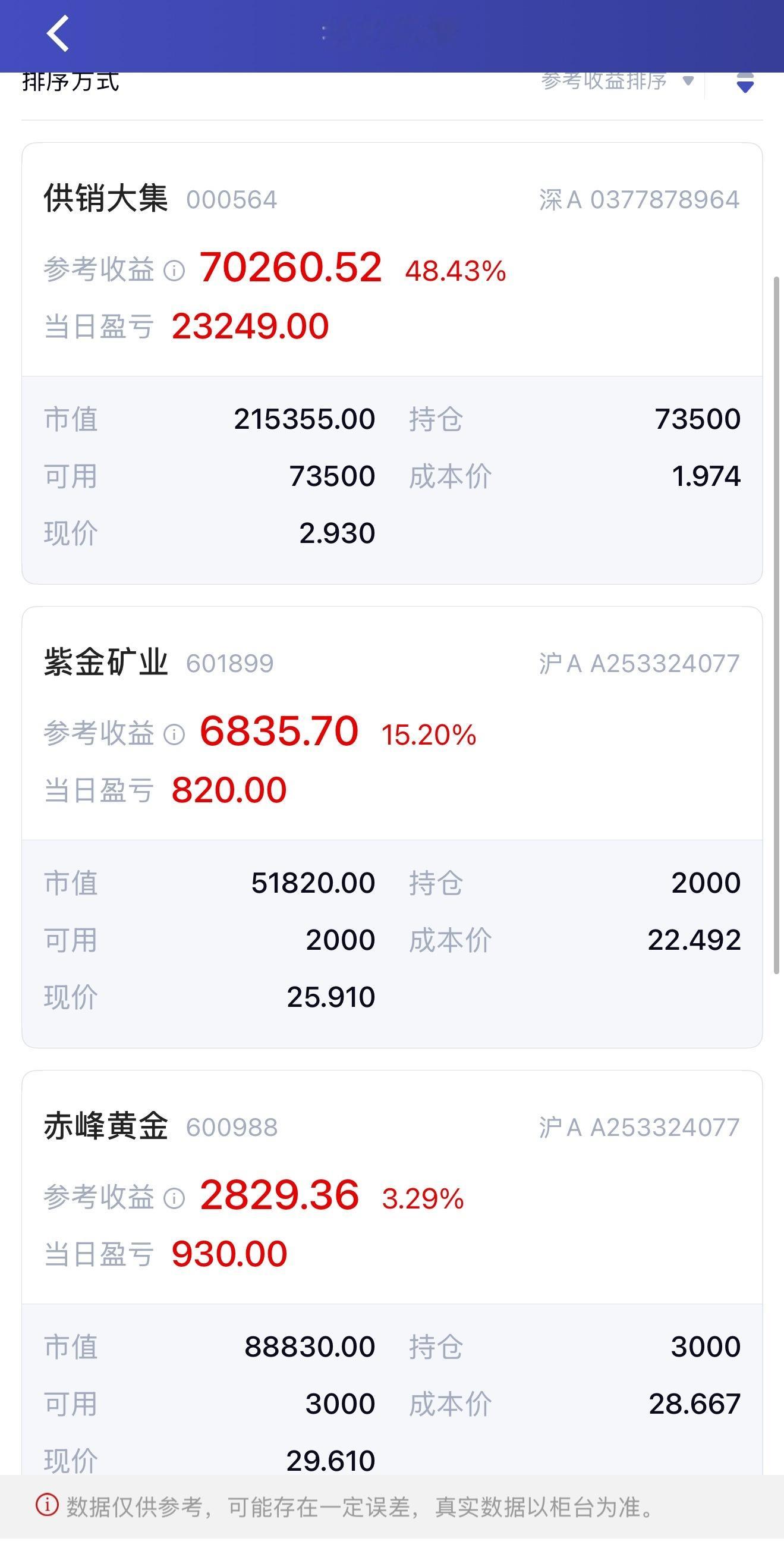Toggle the ascending/descending sort order icon

point(745,82)
